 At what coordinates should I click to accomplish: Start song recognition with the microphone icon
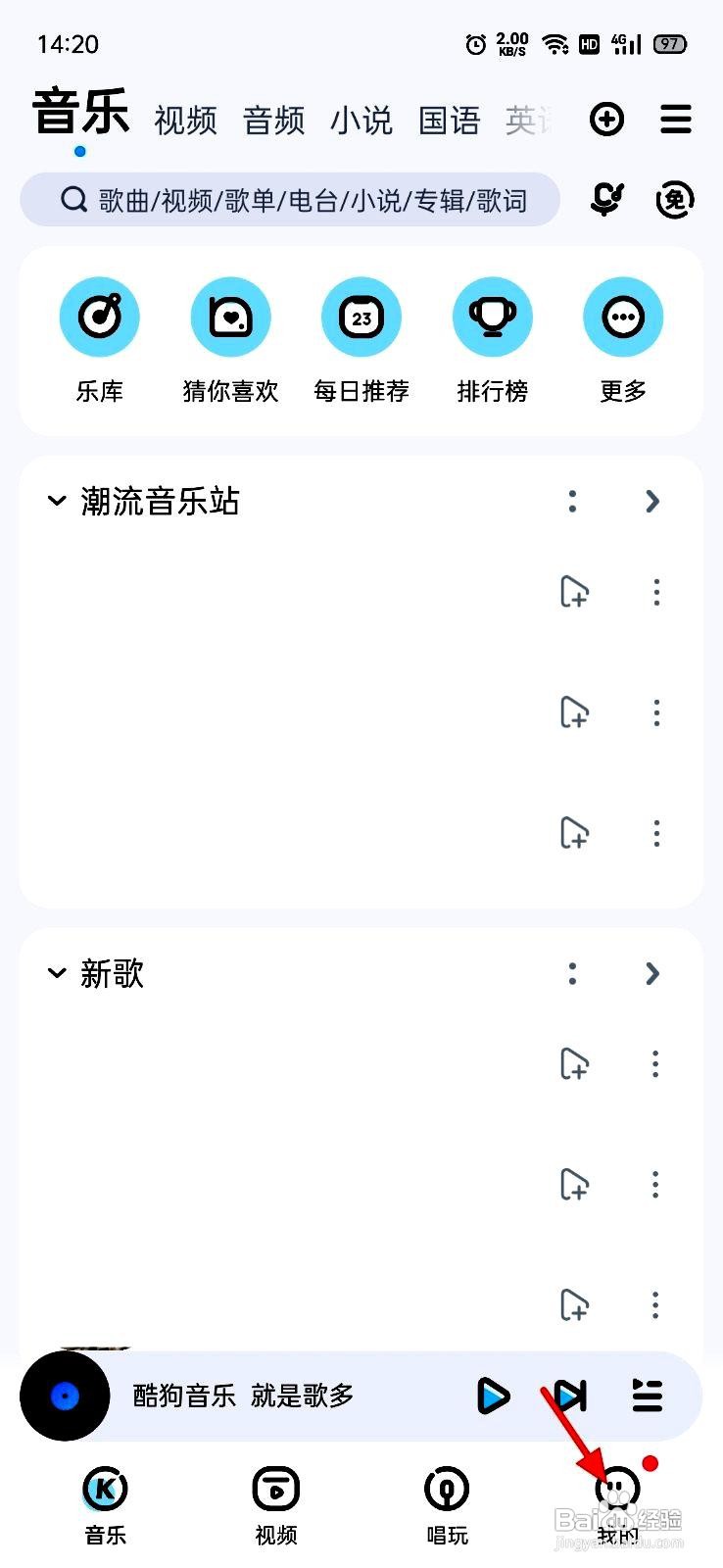pyautogui.click(x=607, y=200)
